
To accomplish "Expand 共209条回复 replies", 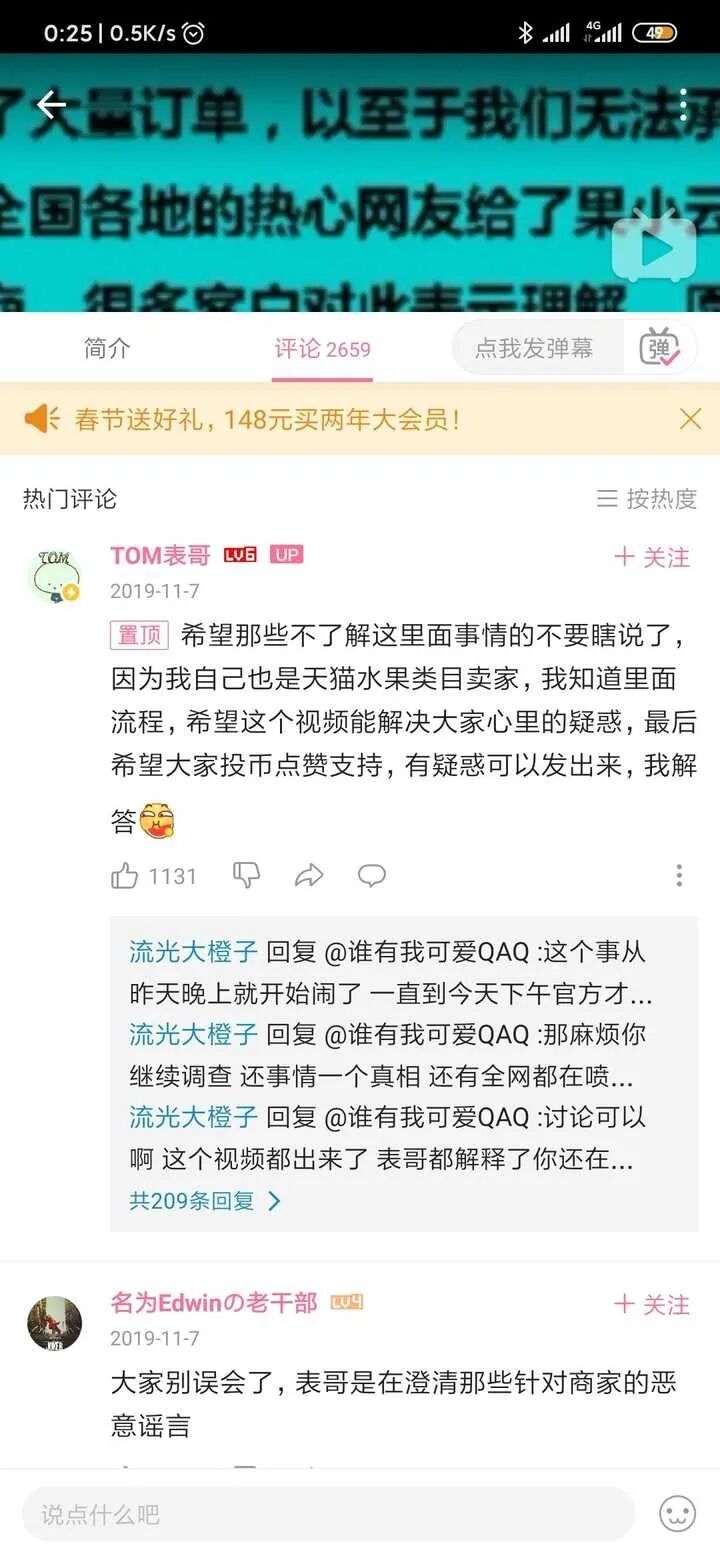I will click(x=205, y=1201).
